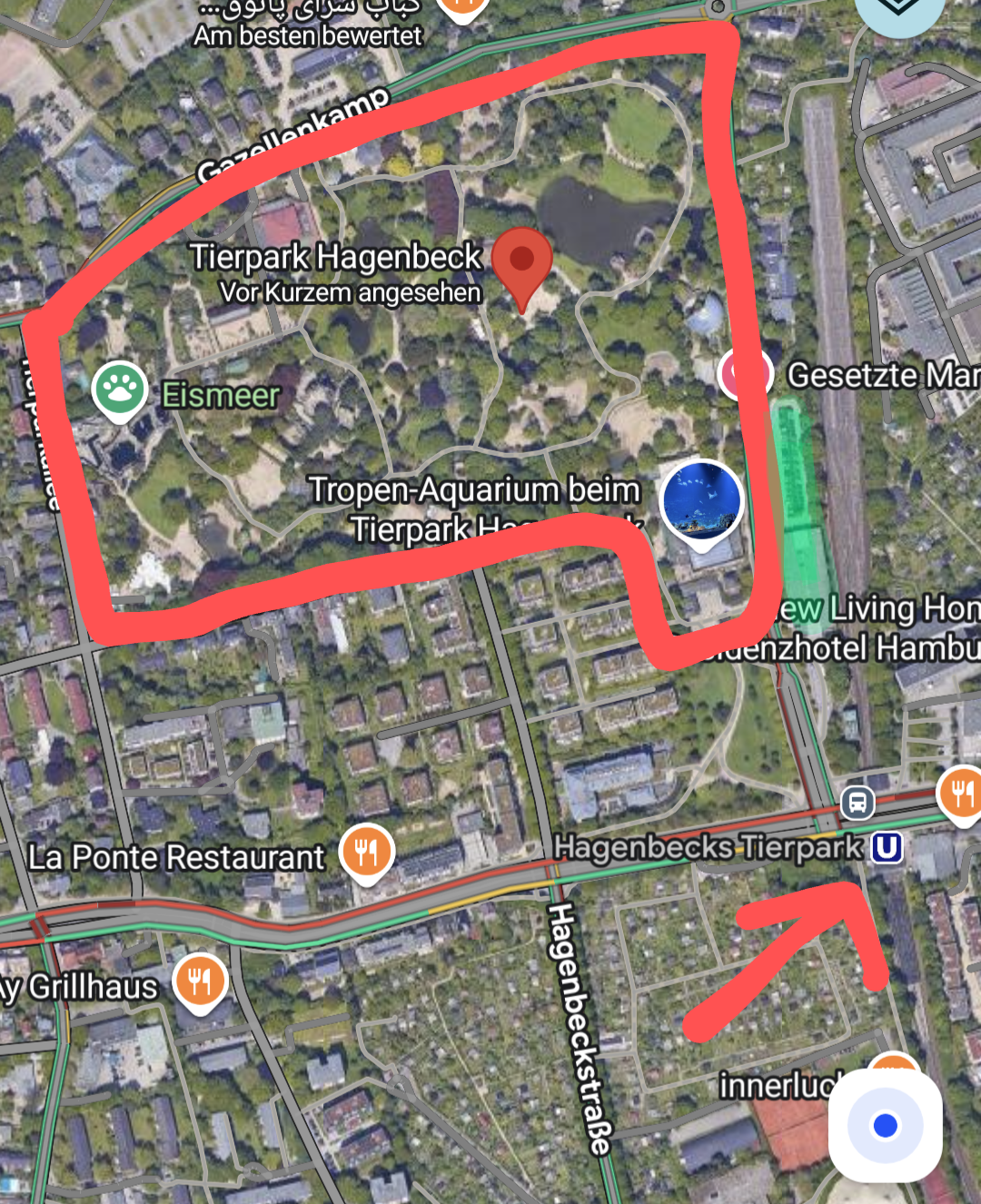
Task: Open La Ponte Restaurant marker
Action: 366,853
